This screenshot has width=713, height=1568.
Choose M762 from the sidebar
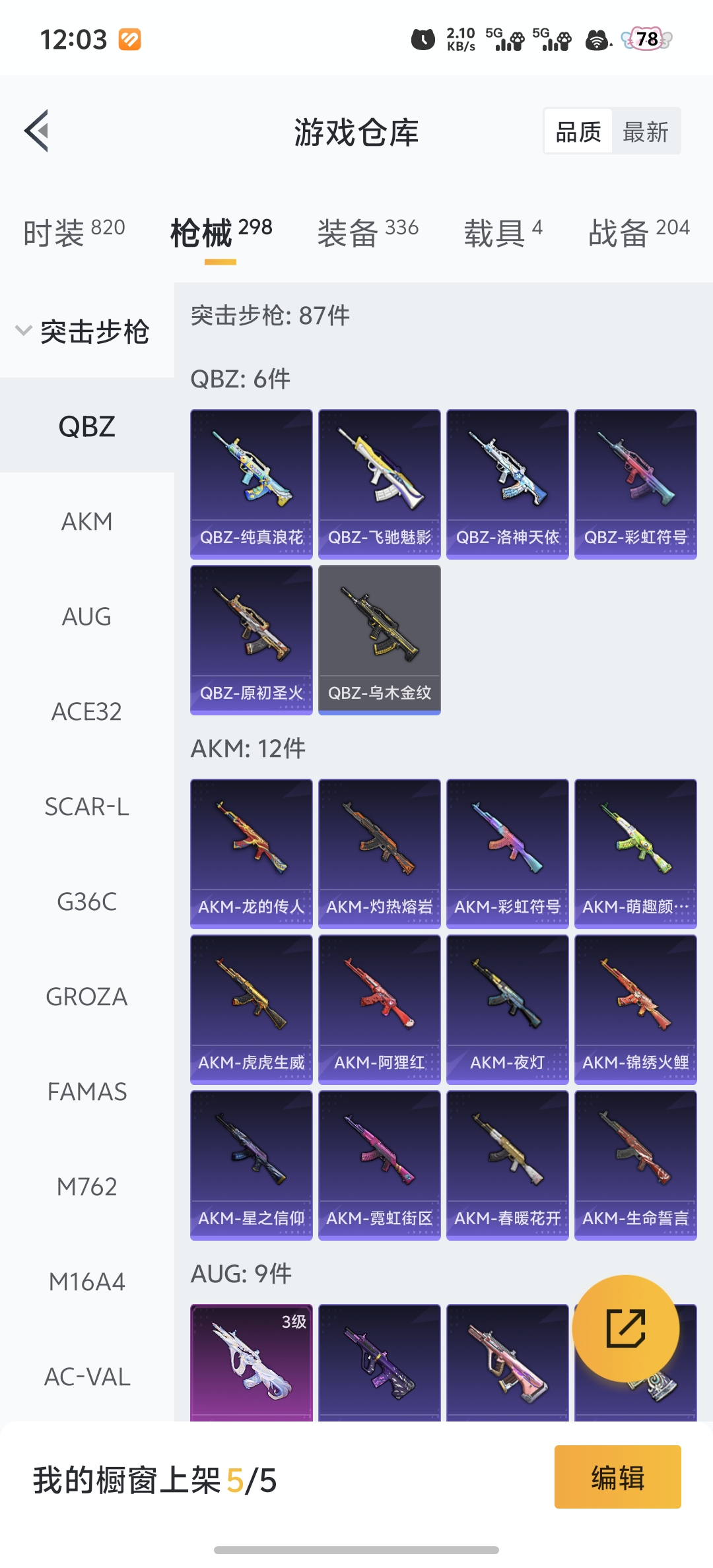coord(86,1187)
